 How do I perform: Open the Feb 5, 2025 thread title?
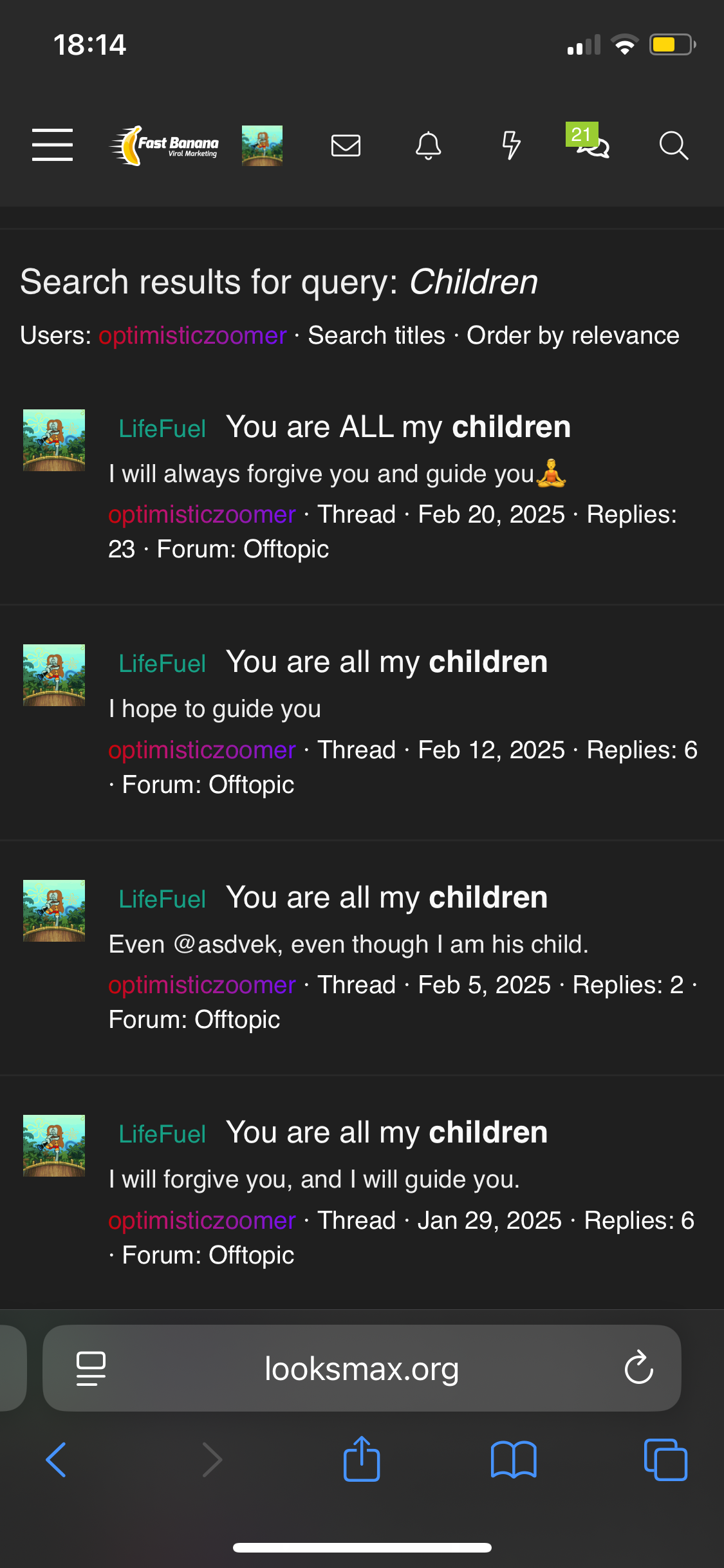pyautogui.click(x=386, y=897)
